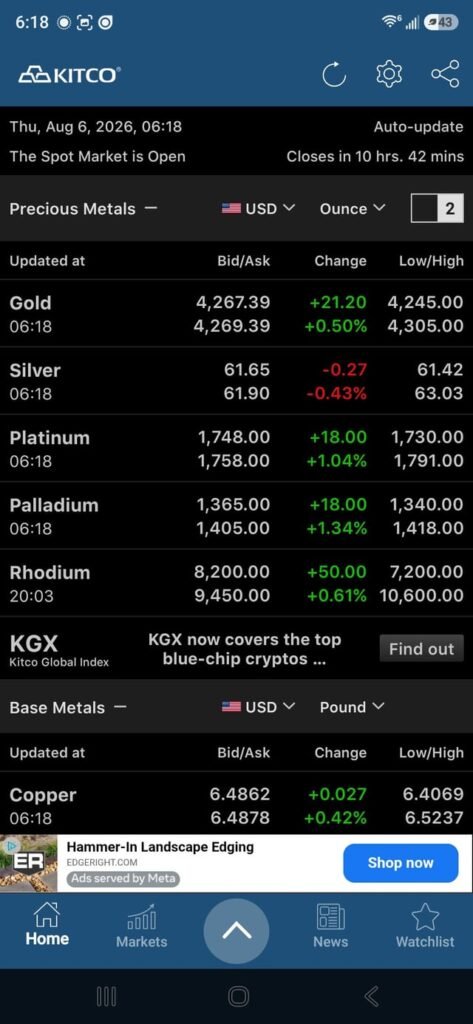473x1024 pixels.
Task: Refresh the metal prices
Action: [x=334, y=74]
